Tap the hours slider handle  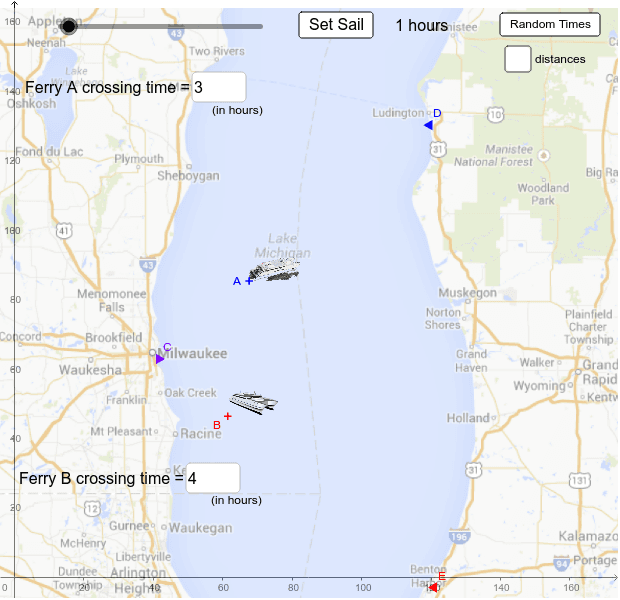(68, 26)
